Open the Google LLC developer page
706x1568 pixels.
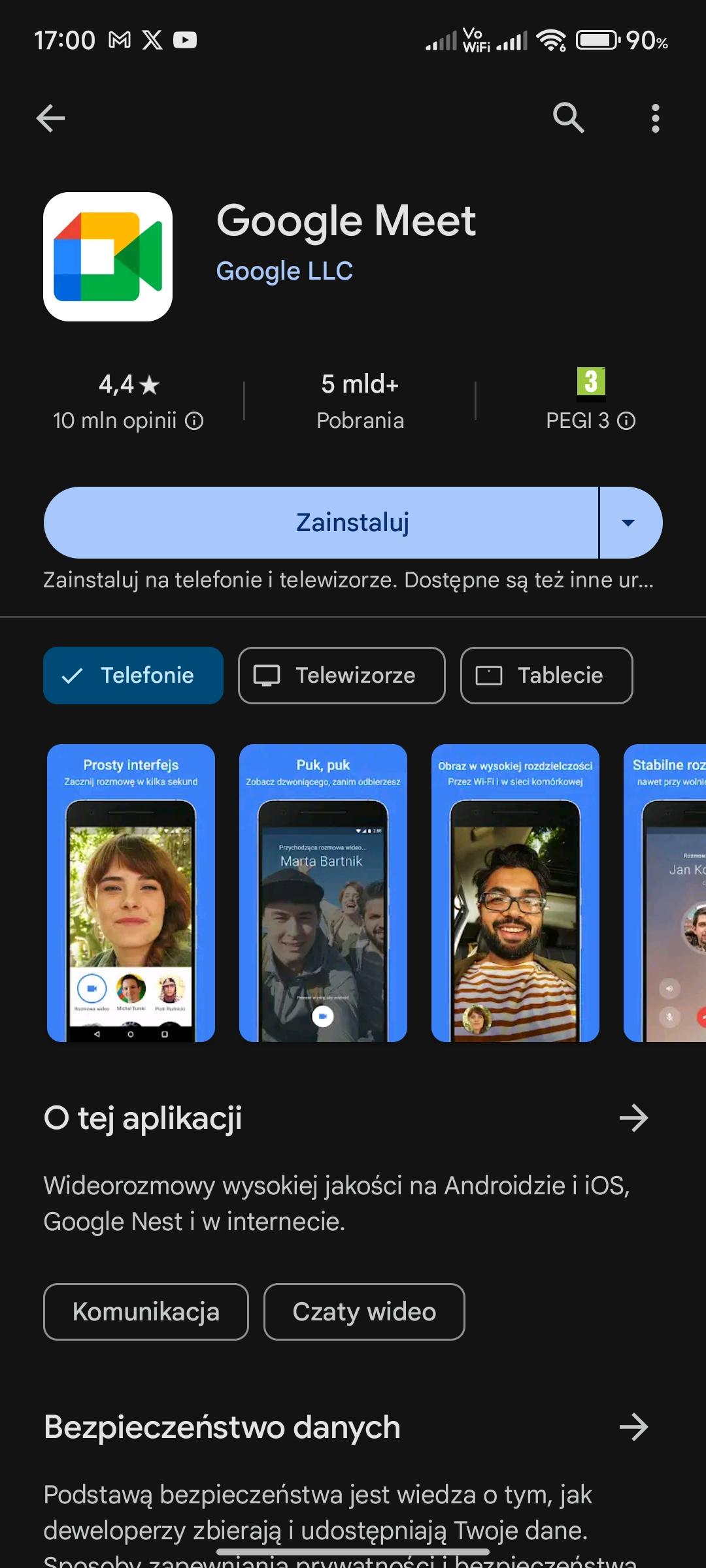[284, 270]
